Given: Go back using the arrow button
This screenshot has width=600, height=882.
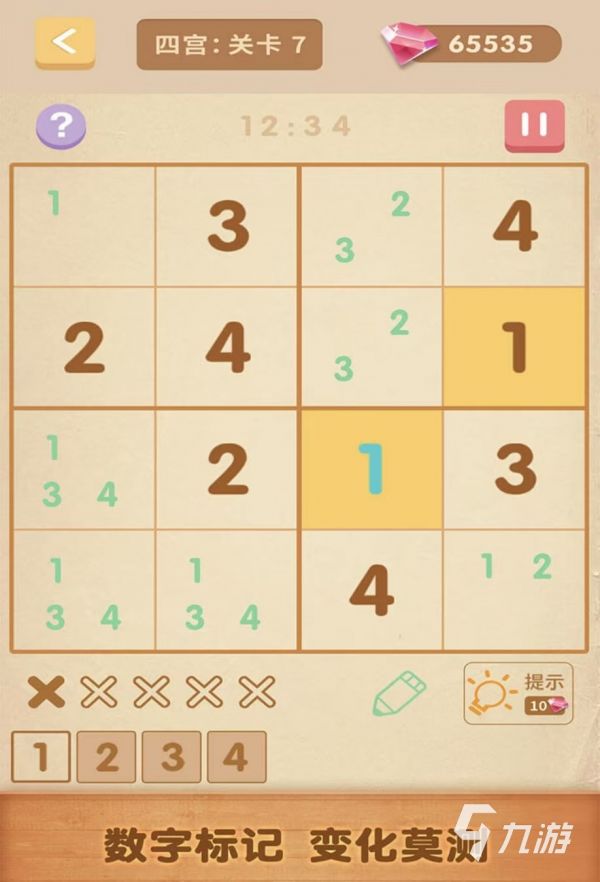Looking at the screenshot, I should tap(65, 43).
